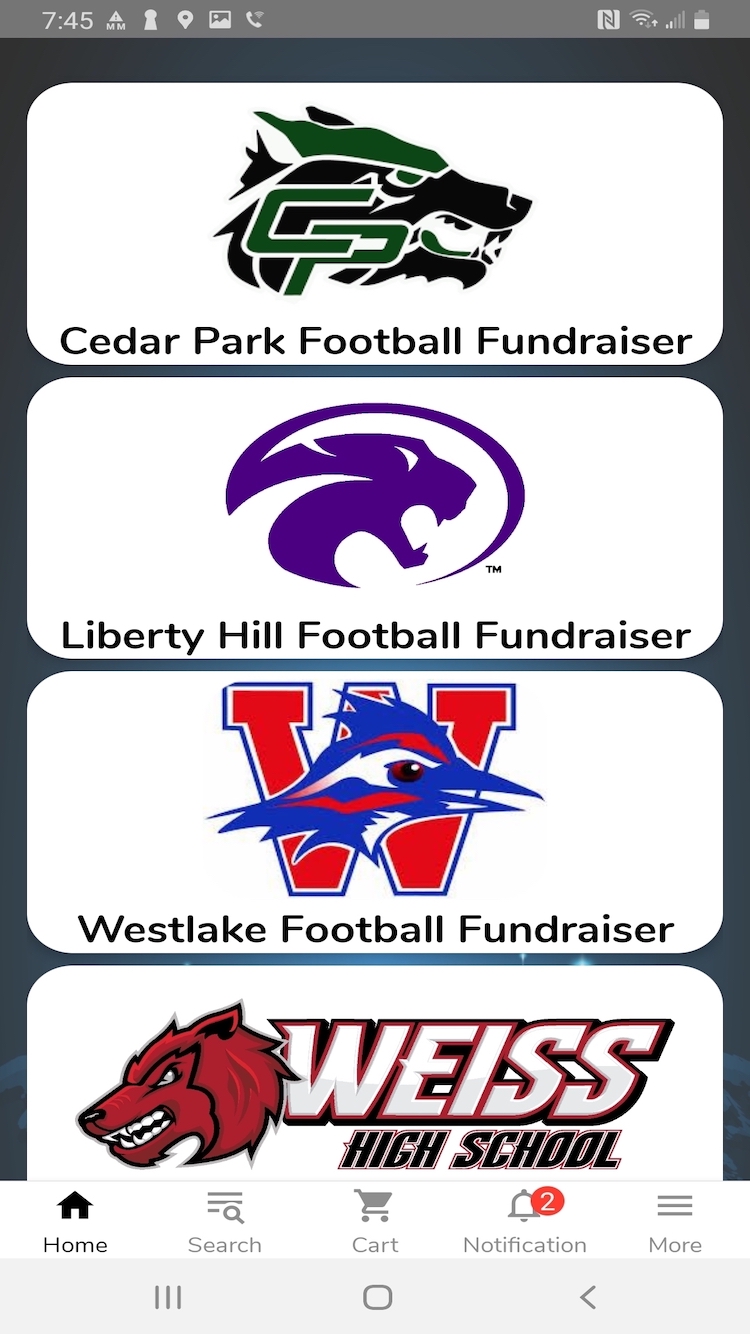Select the Liberty Hill Football Fundraiser card

click(375, 517)
